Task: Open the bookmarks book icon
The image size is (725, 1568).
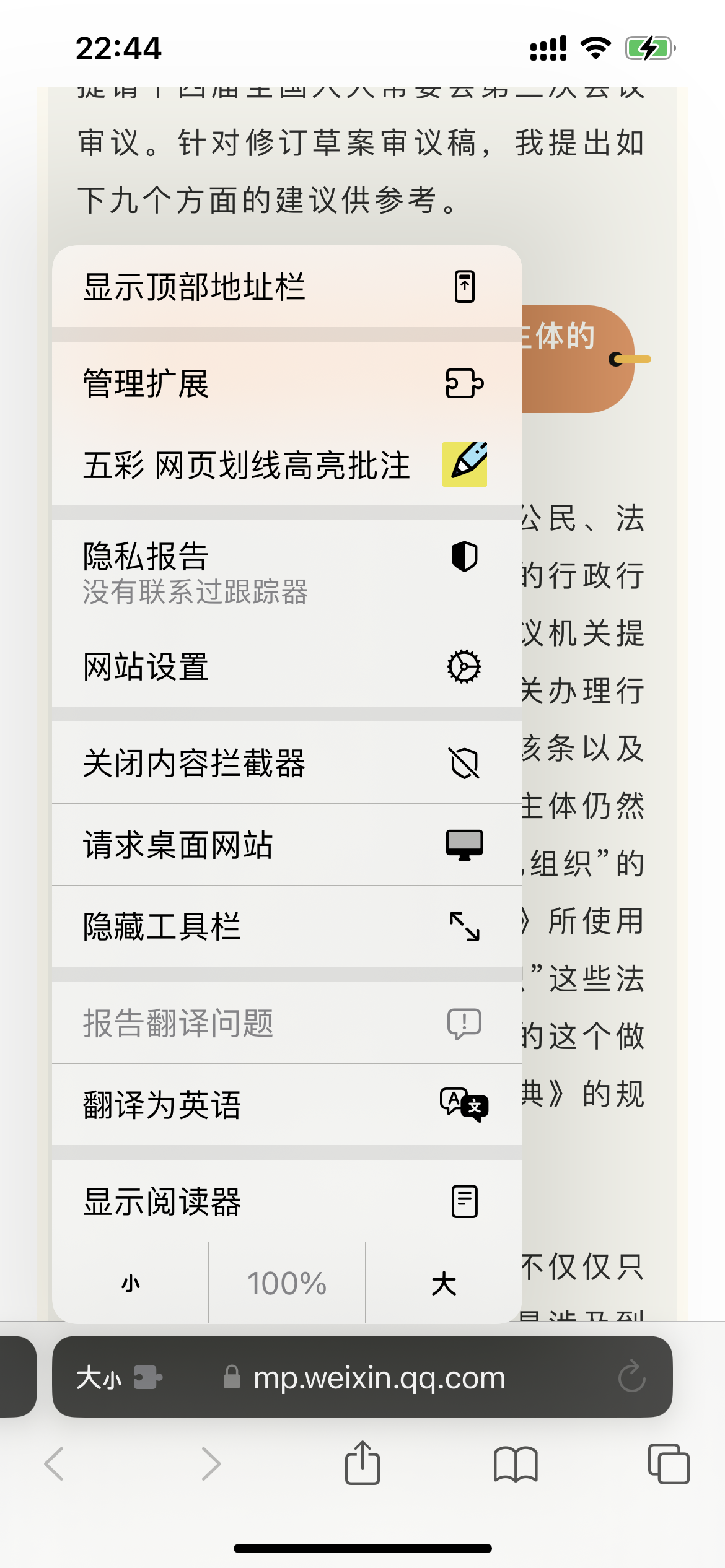Action: (516, 1465)
